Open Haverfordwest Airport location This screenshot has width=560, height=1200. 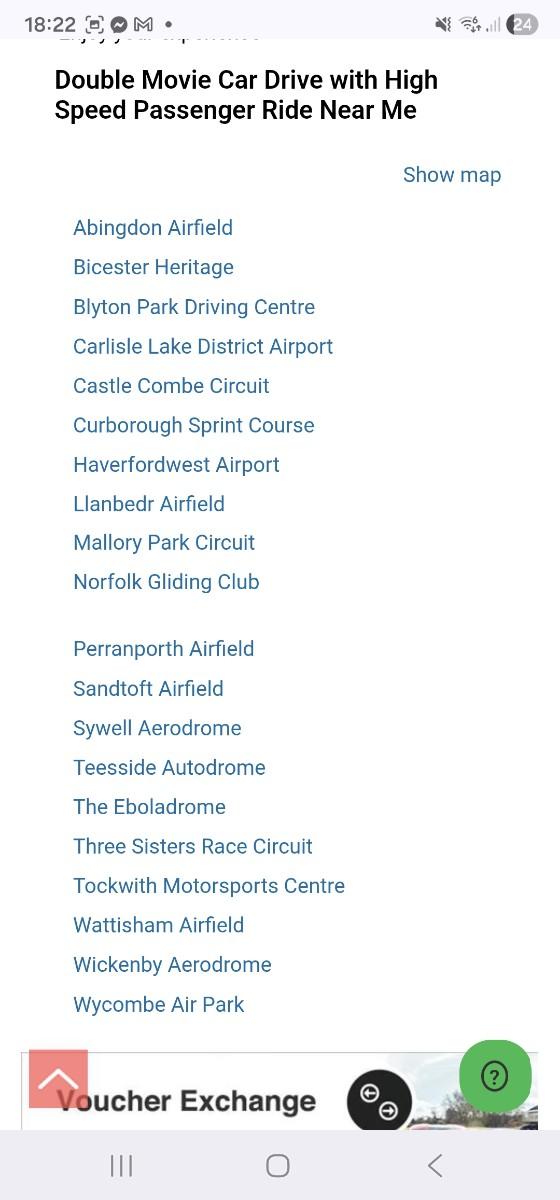point(176,465)
